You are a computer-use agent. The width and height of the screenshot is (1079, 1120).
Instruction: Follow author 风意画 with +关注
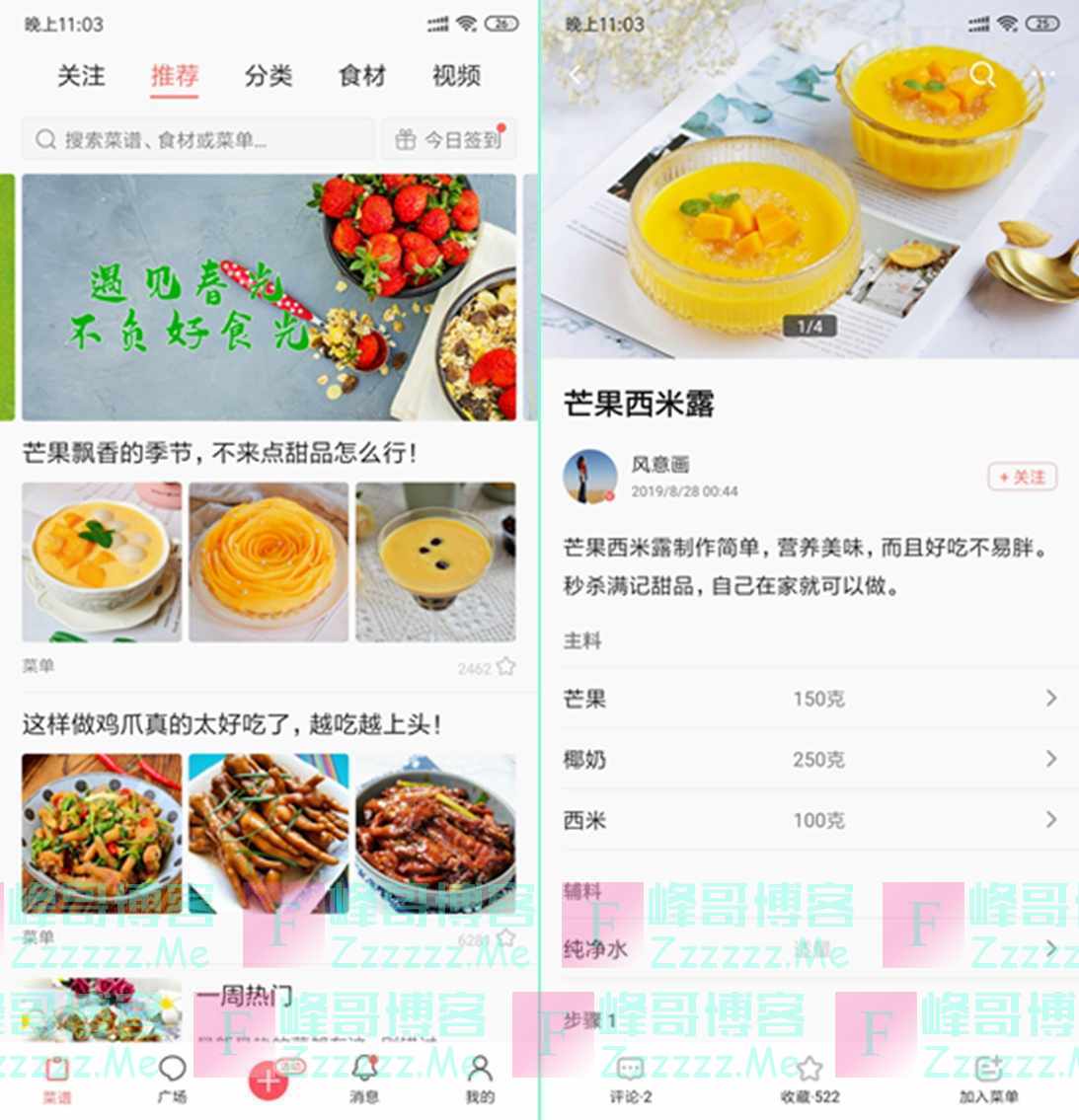point(1022,477)
